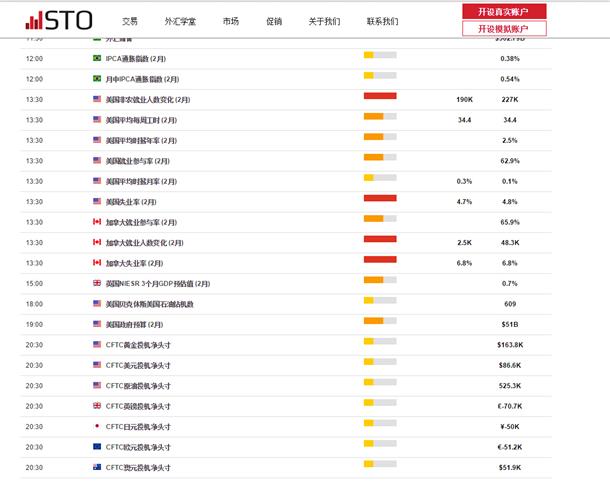Select 促销 in the top navigation
610x499 pixels.
274,21
